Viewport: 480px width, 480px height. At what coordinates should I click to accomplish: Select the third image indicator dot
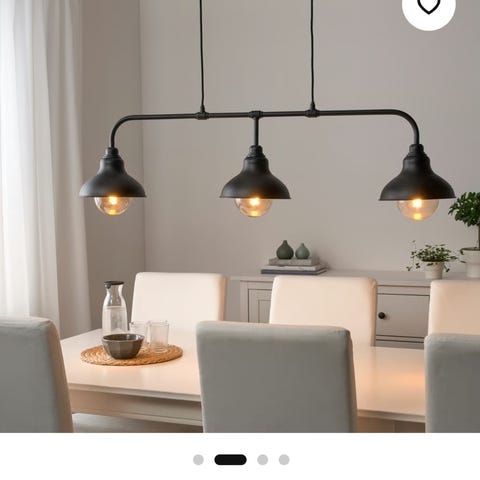262,460
